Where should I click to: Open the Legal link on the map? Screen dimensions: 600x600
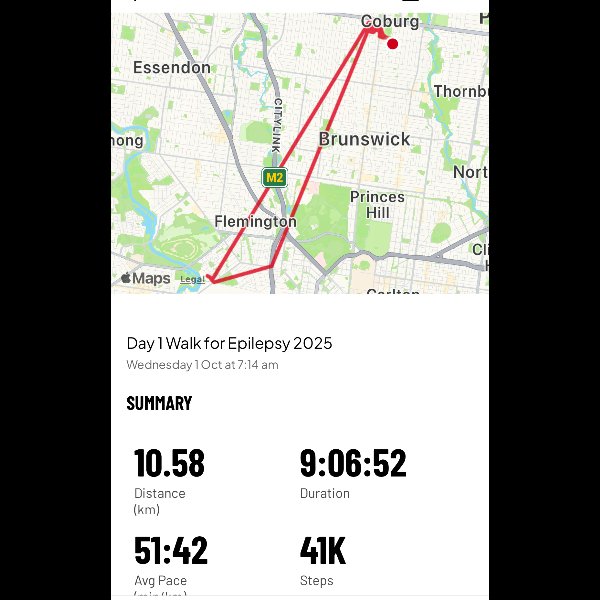[192, 279]
